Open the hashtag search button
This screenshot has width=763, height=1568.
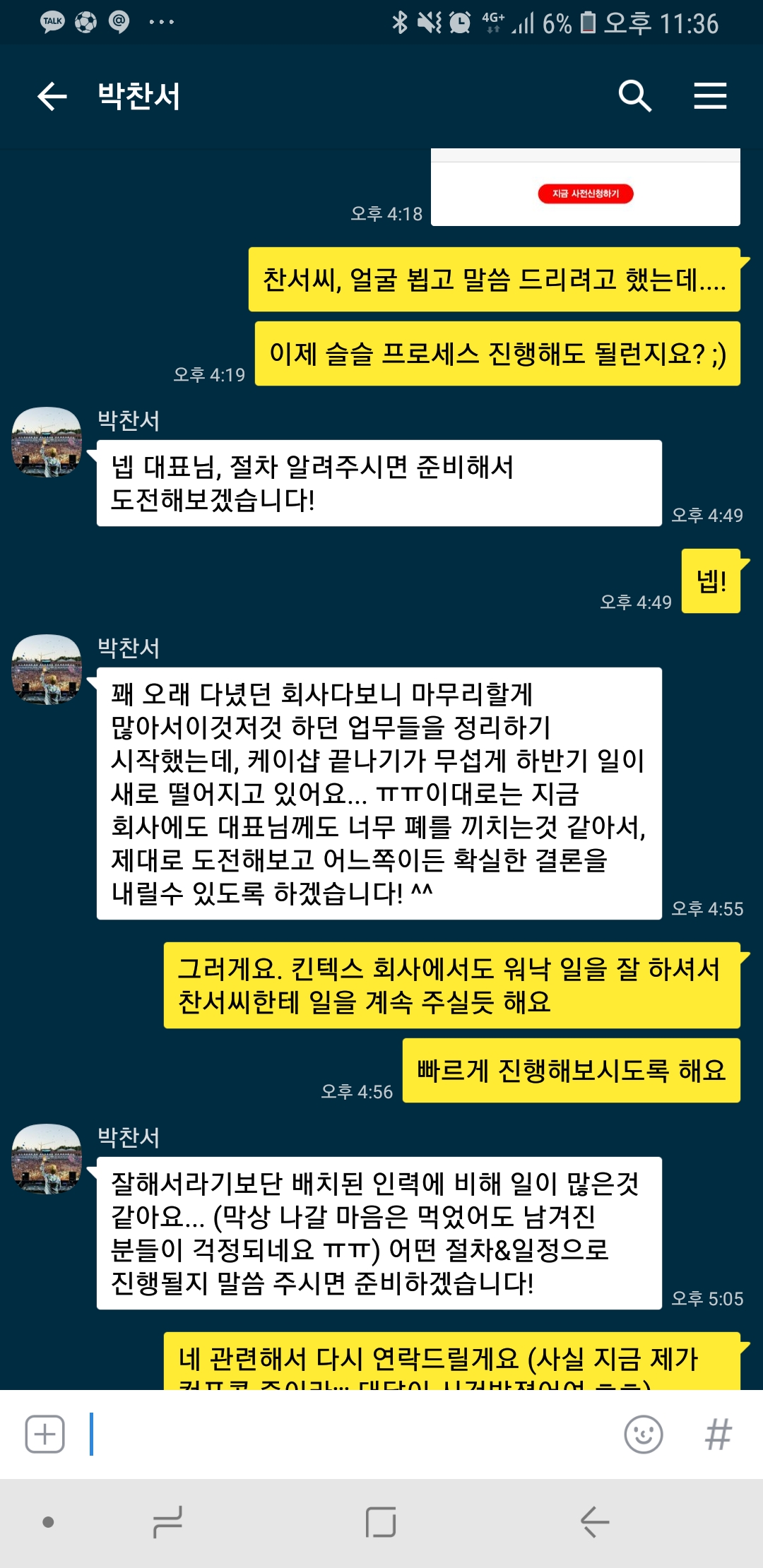(x=718, y=1435)
